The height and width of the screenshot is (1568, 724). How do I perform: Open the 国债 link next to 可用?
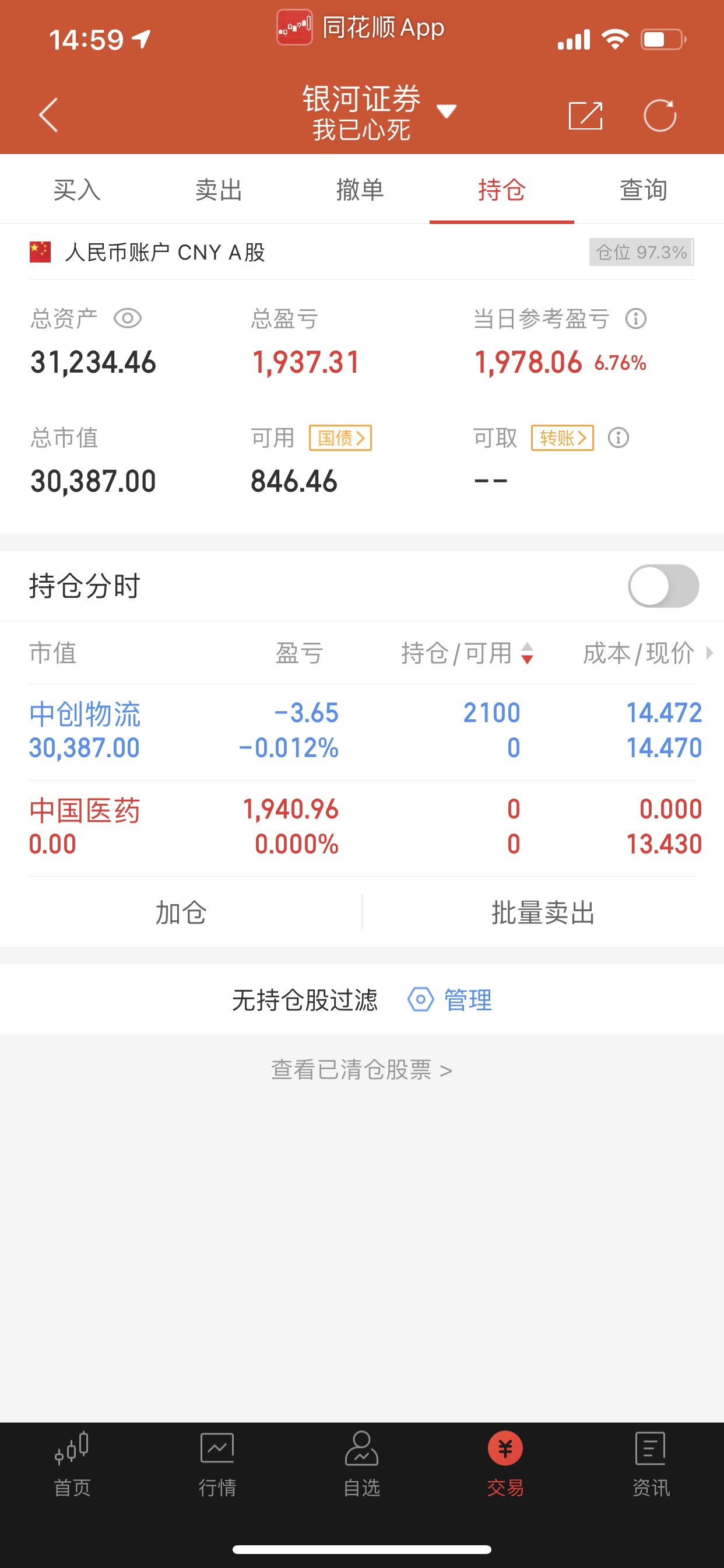(340, 437)
